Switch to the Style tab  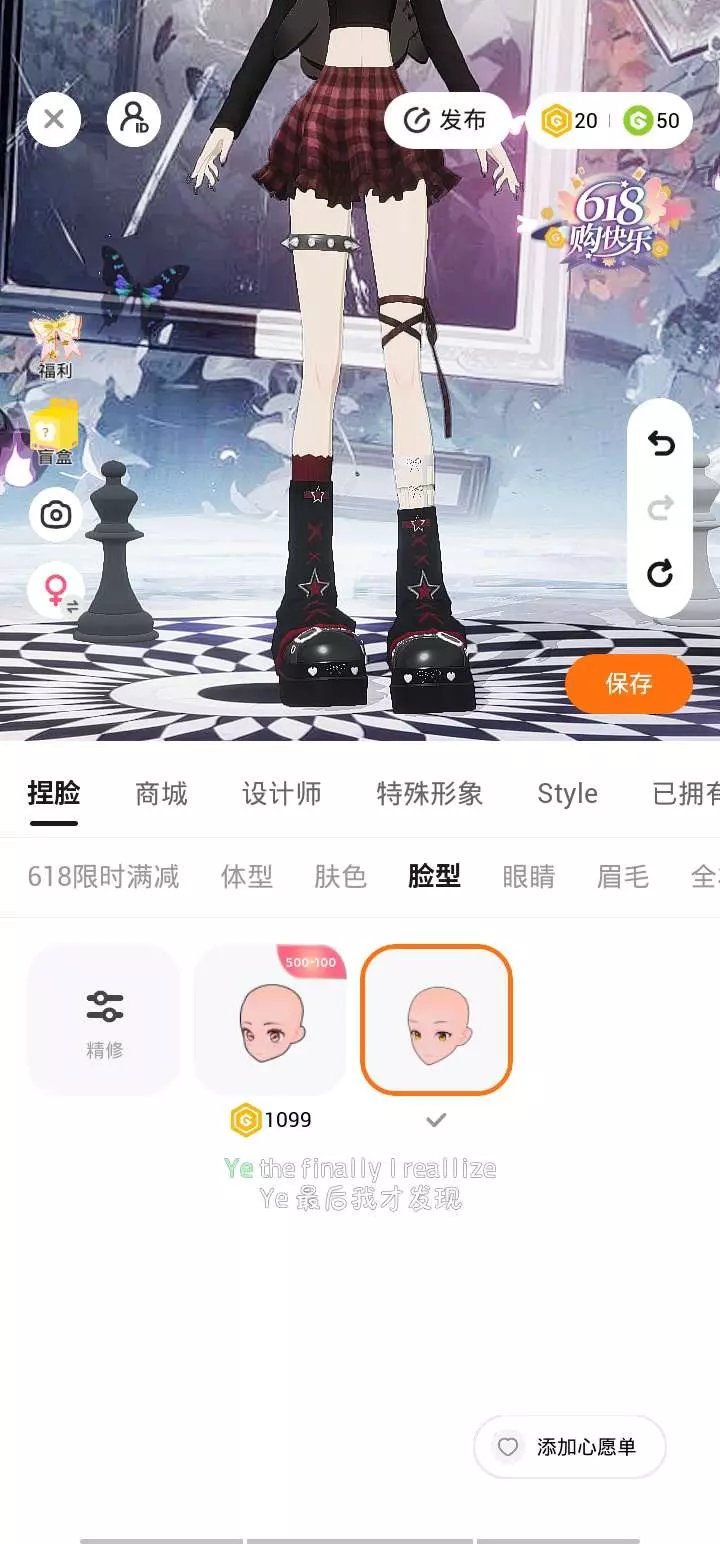[x=567, y=794]
